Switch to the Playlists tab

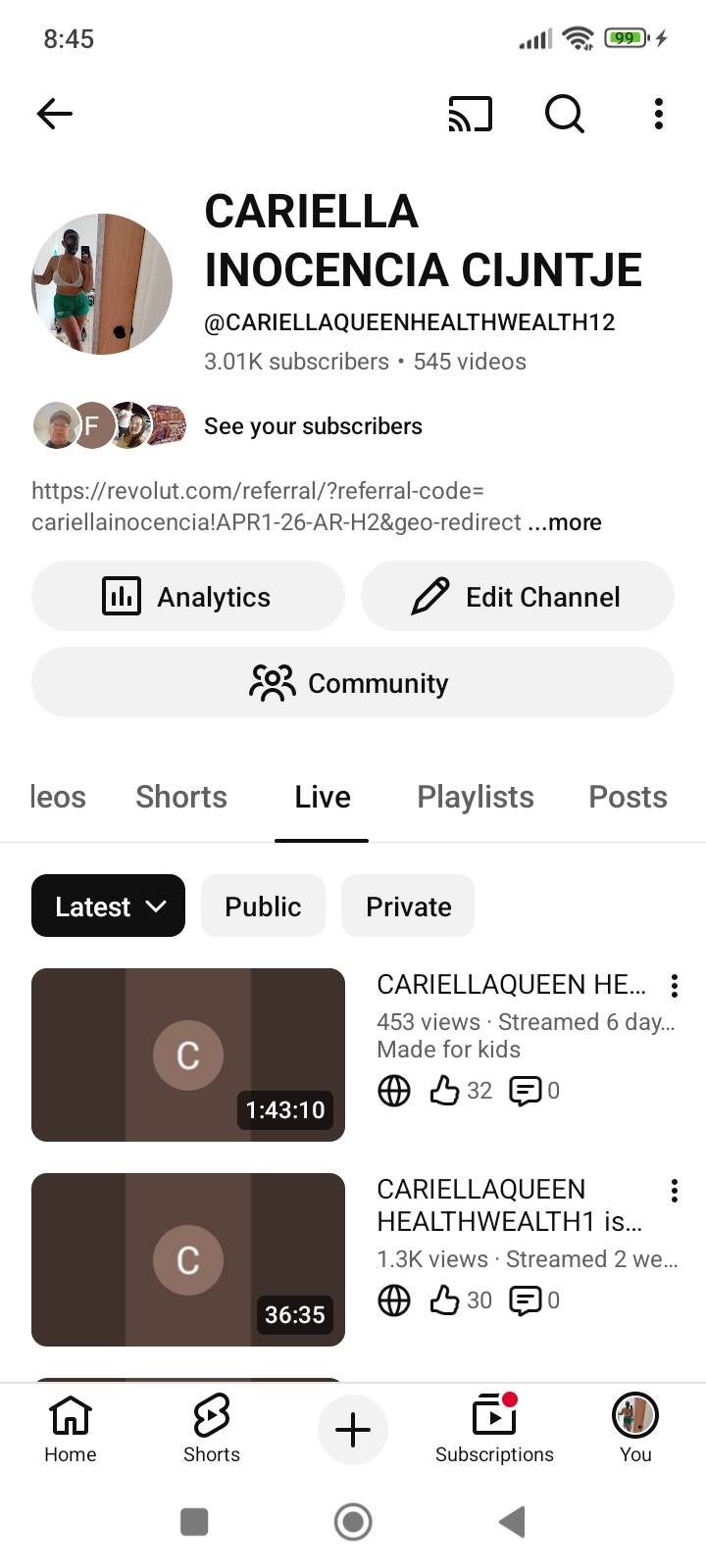click(476, 797)
